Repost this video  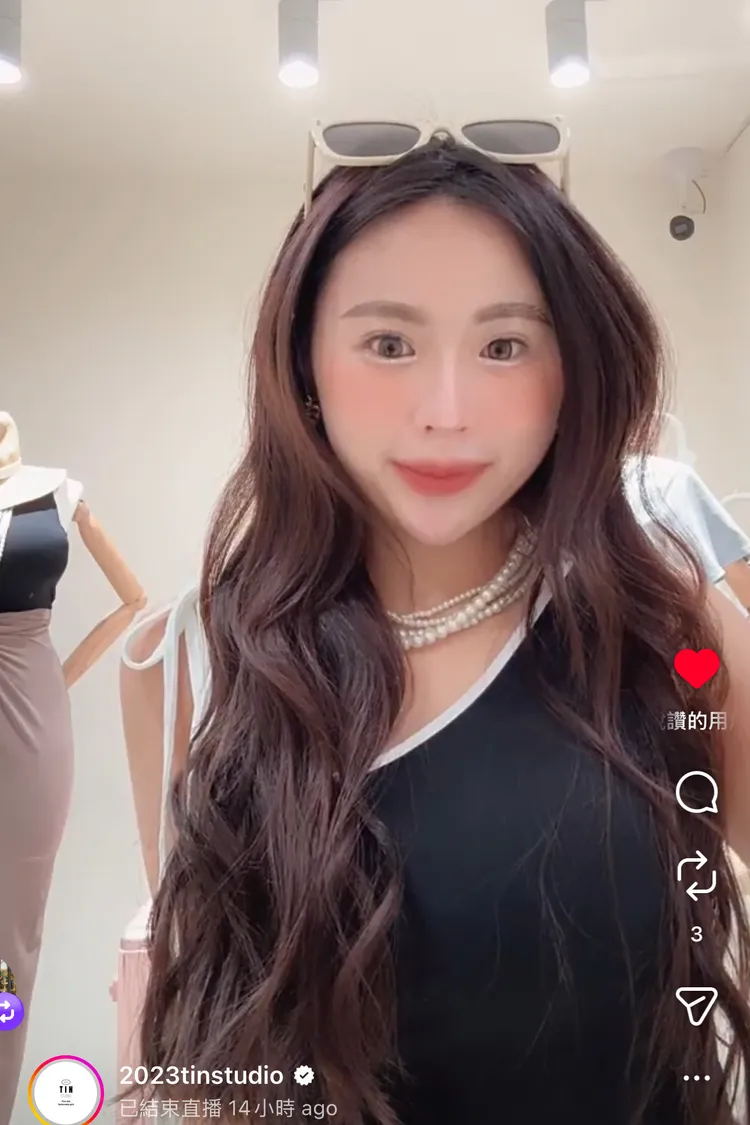(x=697, y=876)
